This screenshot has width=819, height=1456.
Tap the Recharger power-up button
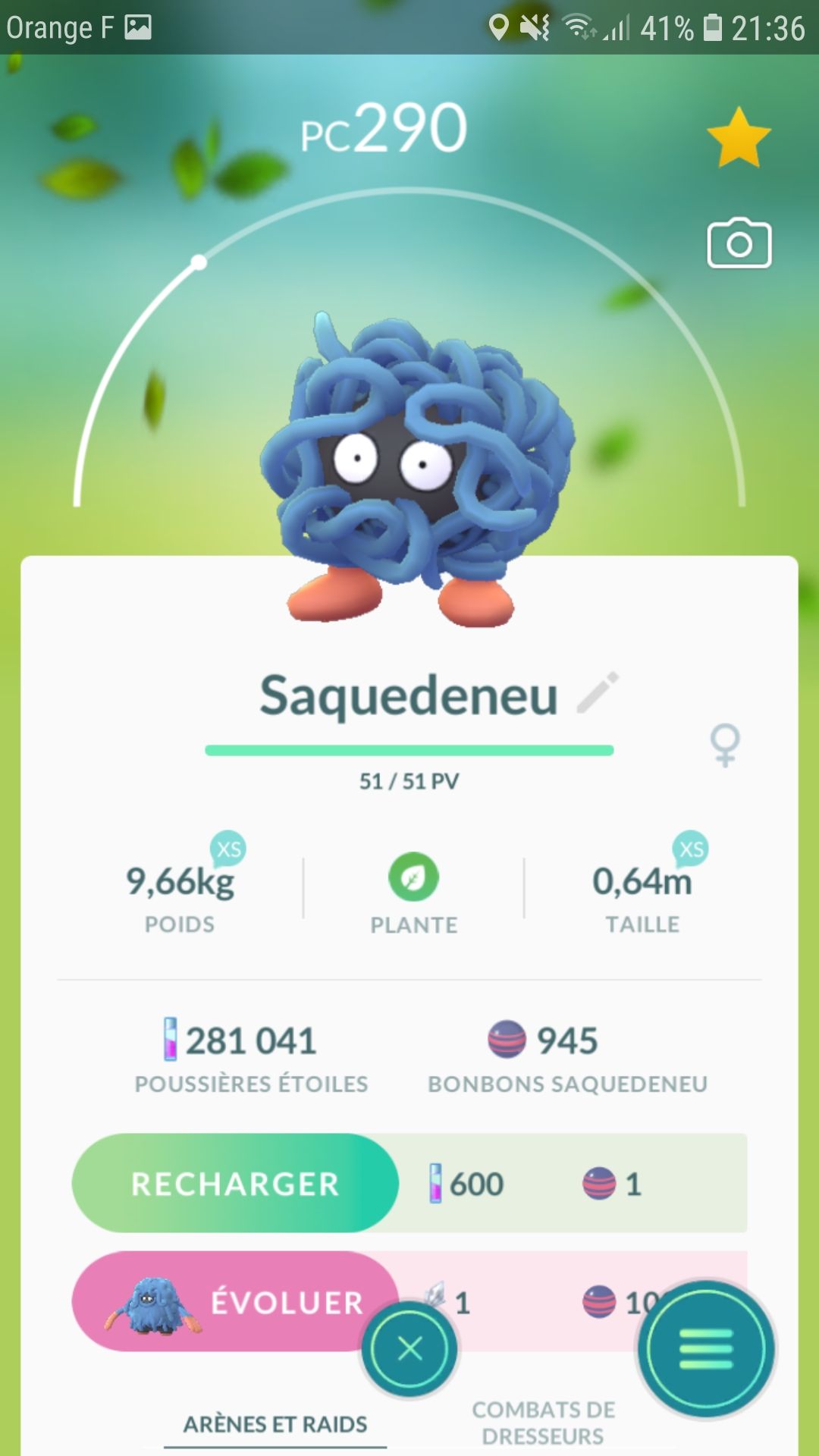click(235, 1183)
